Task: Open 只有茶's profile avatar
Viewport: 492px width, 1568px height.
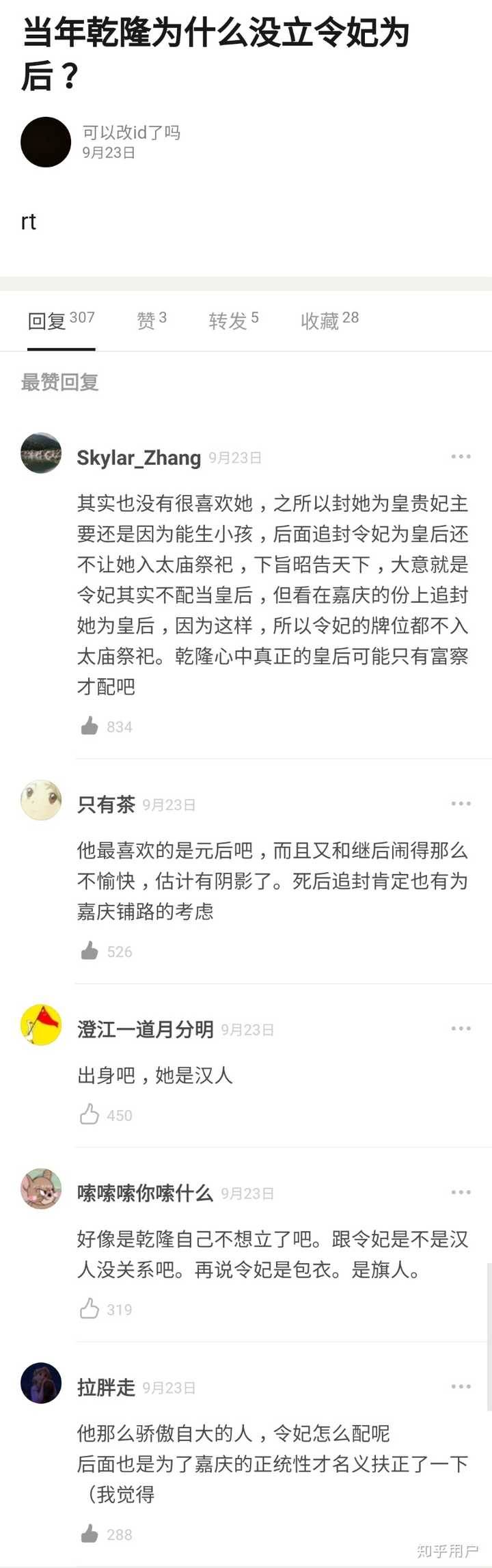Action: [41, 800]
